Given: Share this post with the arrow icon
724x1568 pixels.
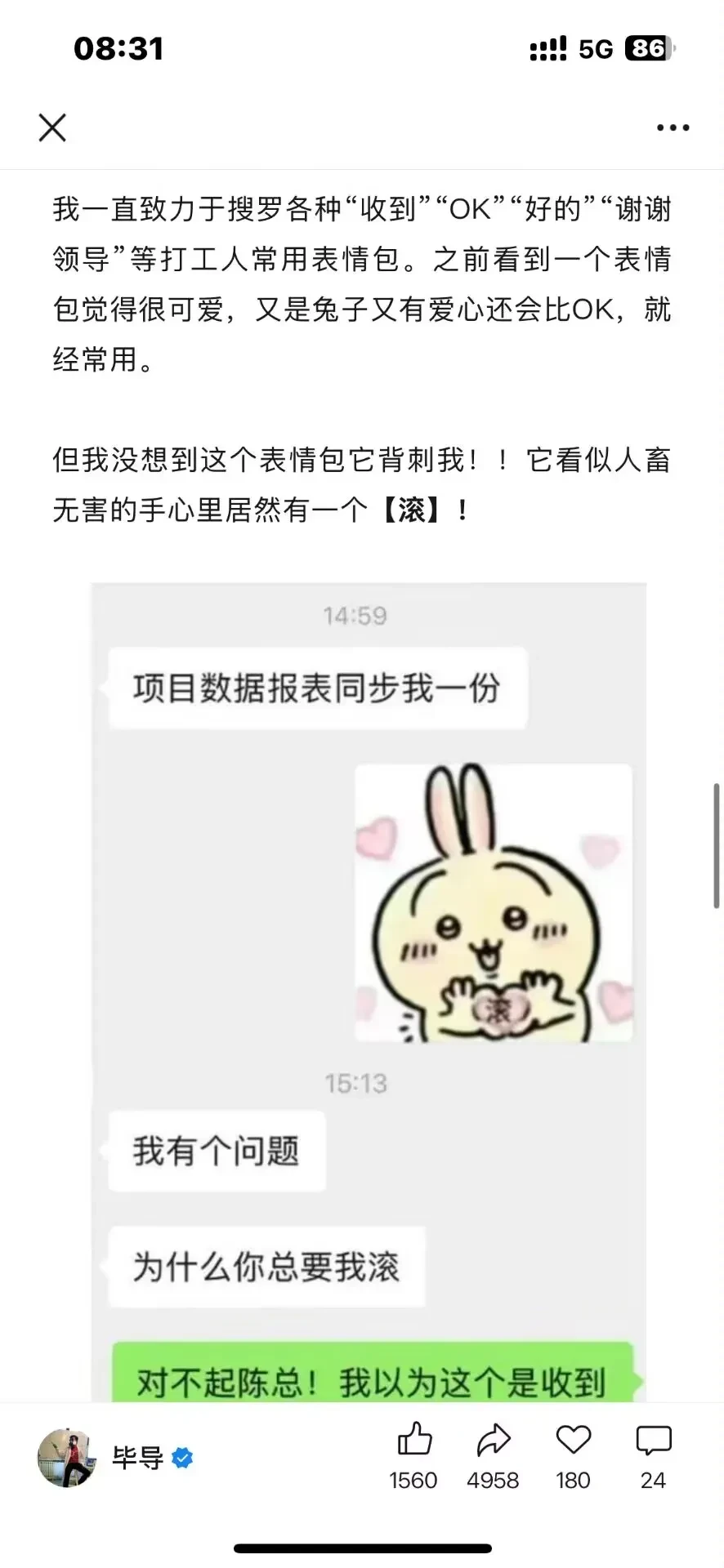Looking at the screenshot, I should coord(493,1440).
